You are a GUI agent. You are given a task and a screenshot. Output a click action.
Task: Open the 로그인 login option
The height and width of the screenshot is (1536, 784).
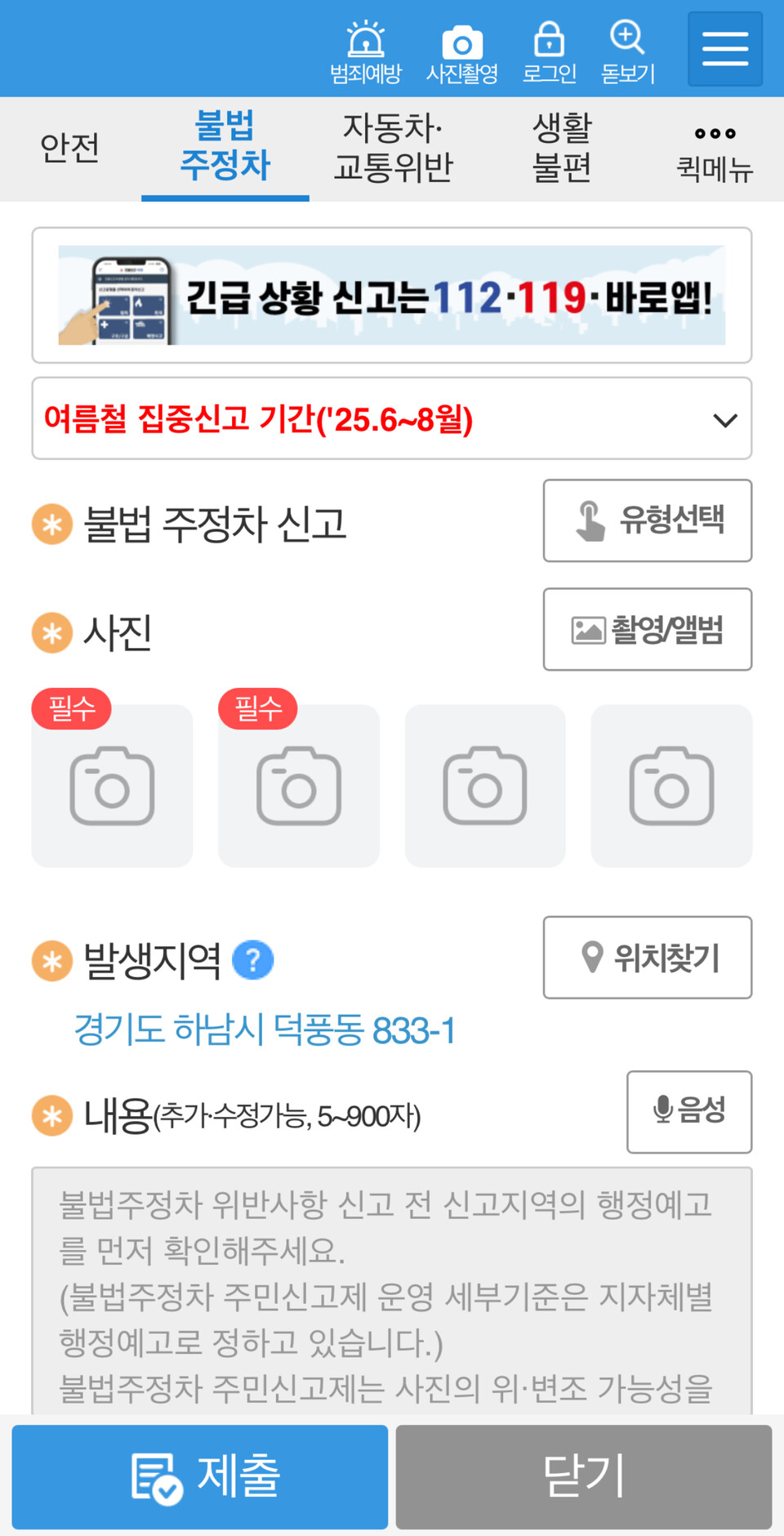point(549,52)
